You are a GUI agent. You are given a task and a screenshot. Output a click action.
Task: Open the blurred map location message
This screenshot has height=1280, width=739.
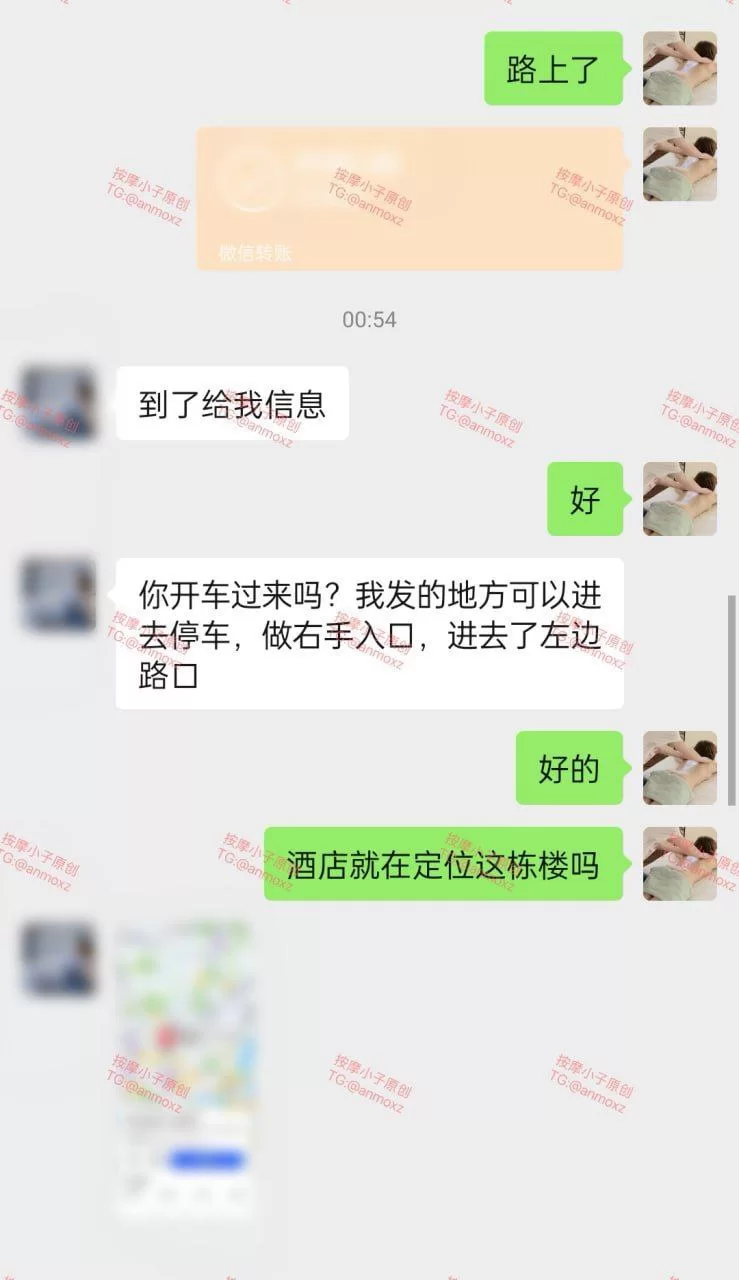pos(185,1072)
